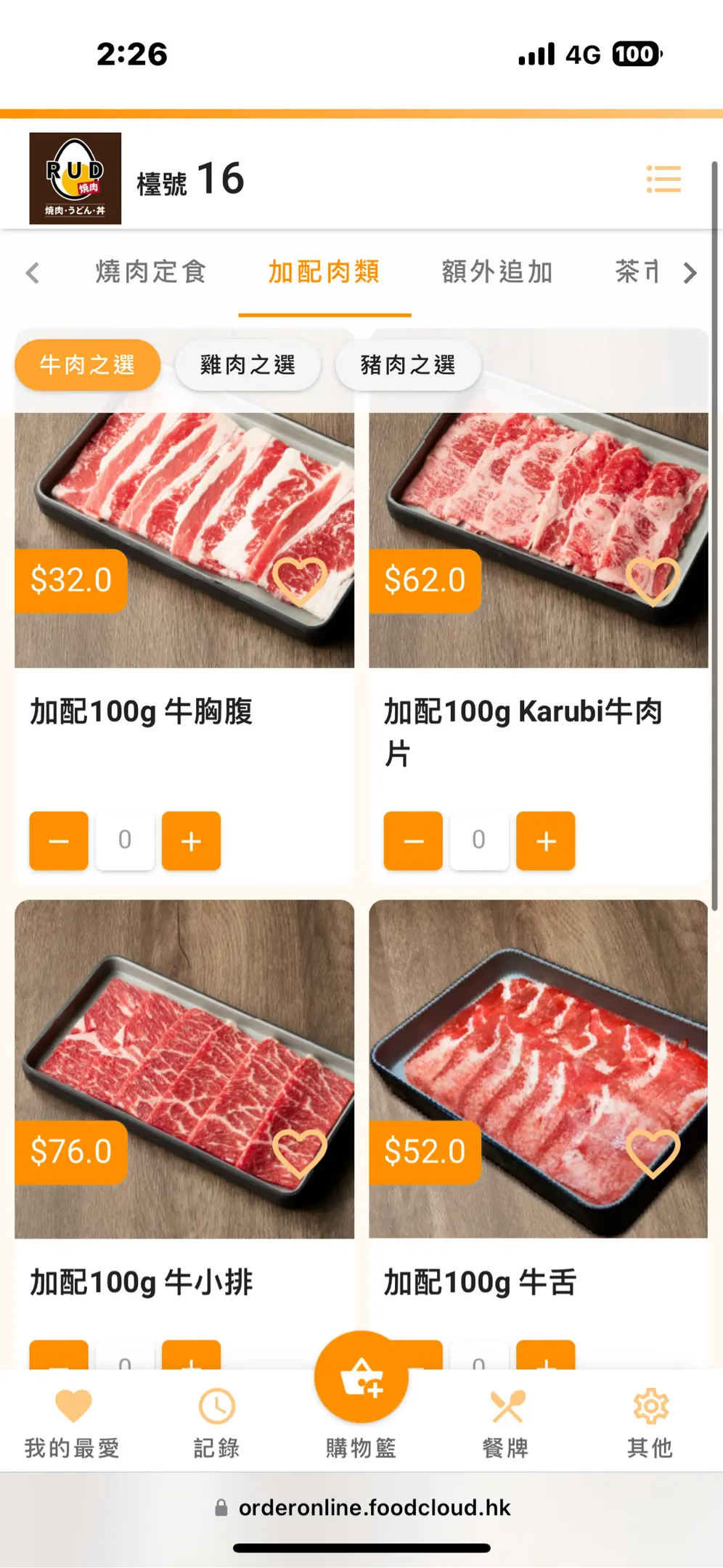This screenshot has width=723, height=1568.
Task: Increase quantity of 加配100g 牛胸腹
Action: 191,841
